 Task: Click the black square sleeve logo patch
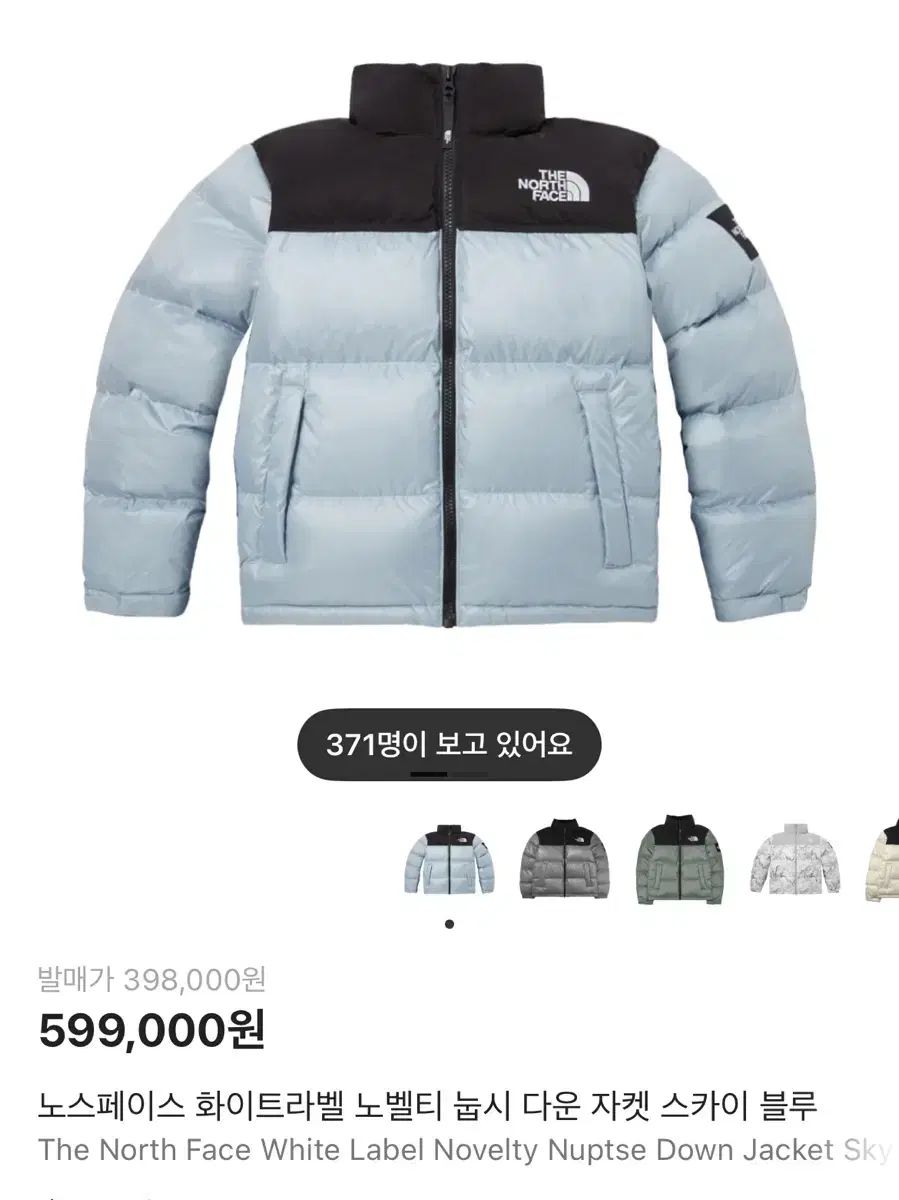pyautogui.click(x=729, y=229)
